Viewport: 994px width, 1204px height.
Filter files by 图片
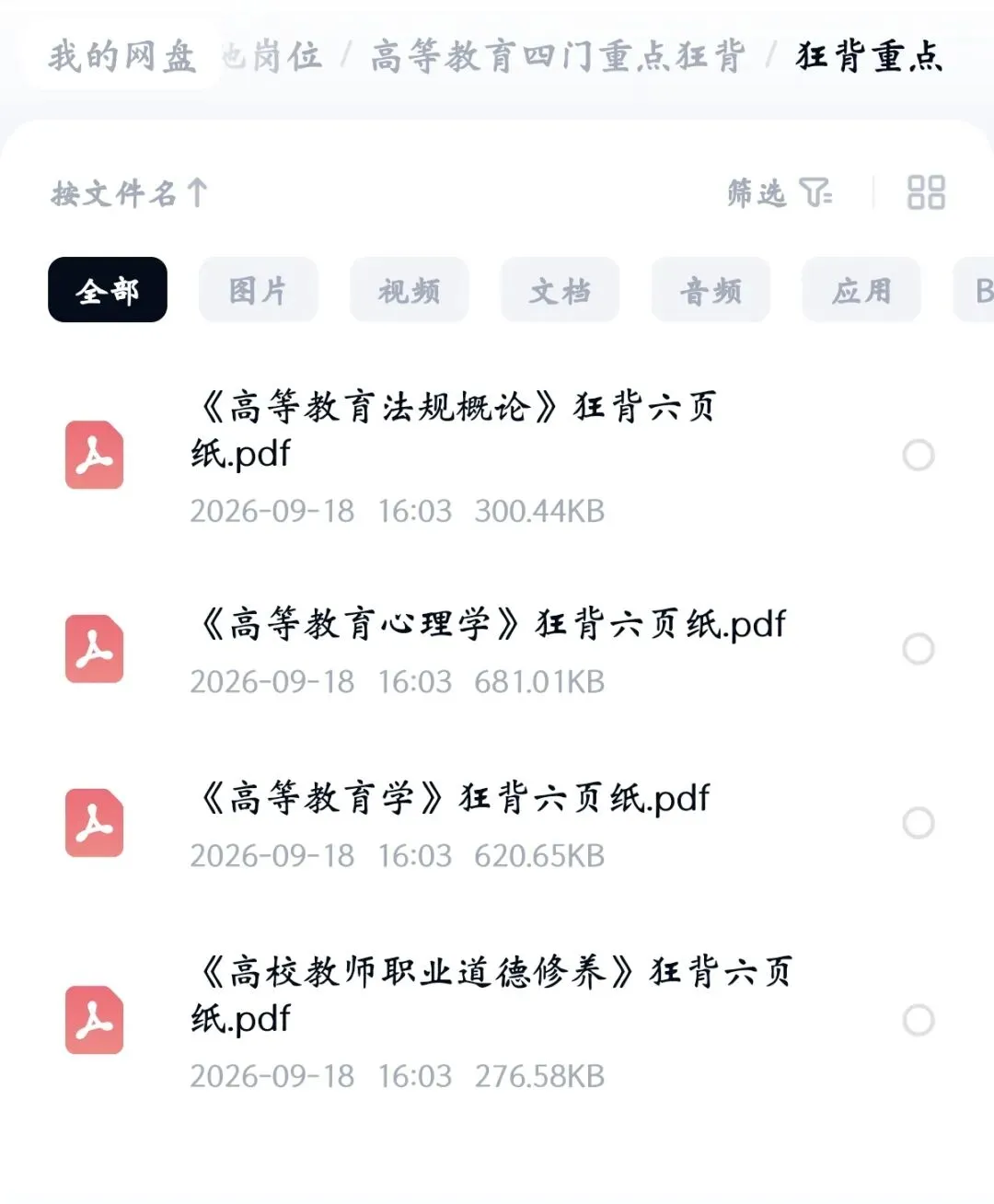(x=259, y=290)
